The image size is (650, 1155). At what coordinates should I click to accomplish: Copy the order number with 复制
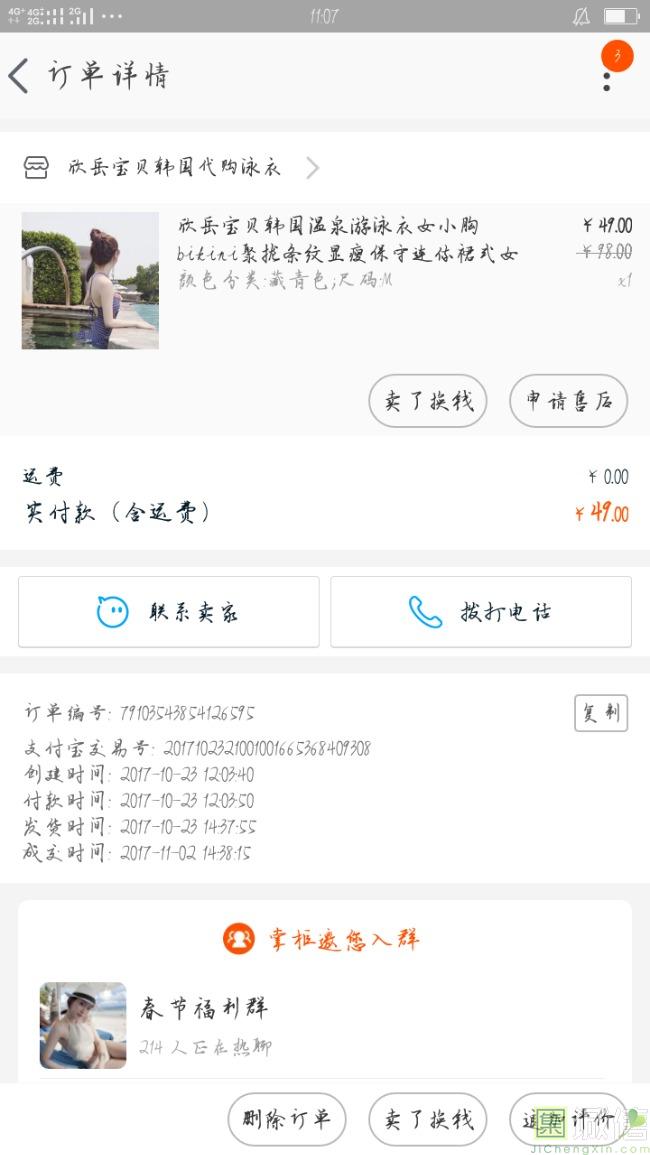[x=600, y=713]
